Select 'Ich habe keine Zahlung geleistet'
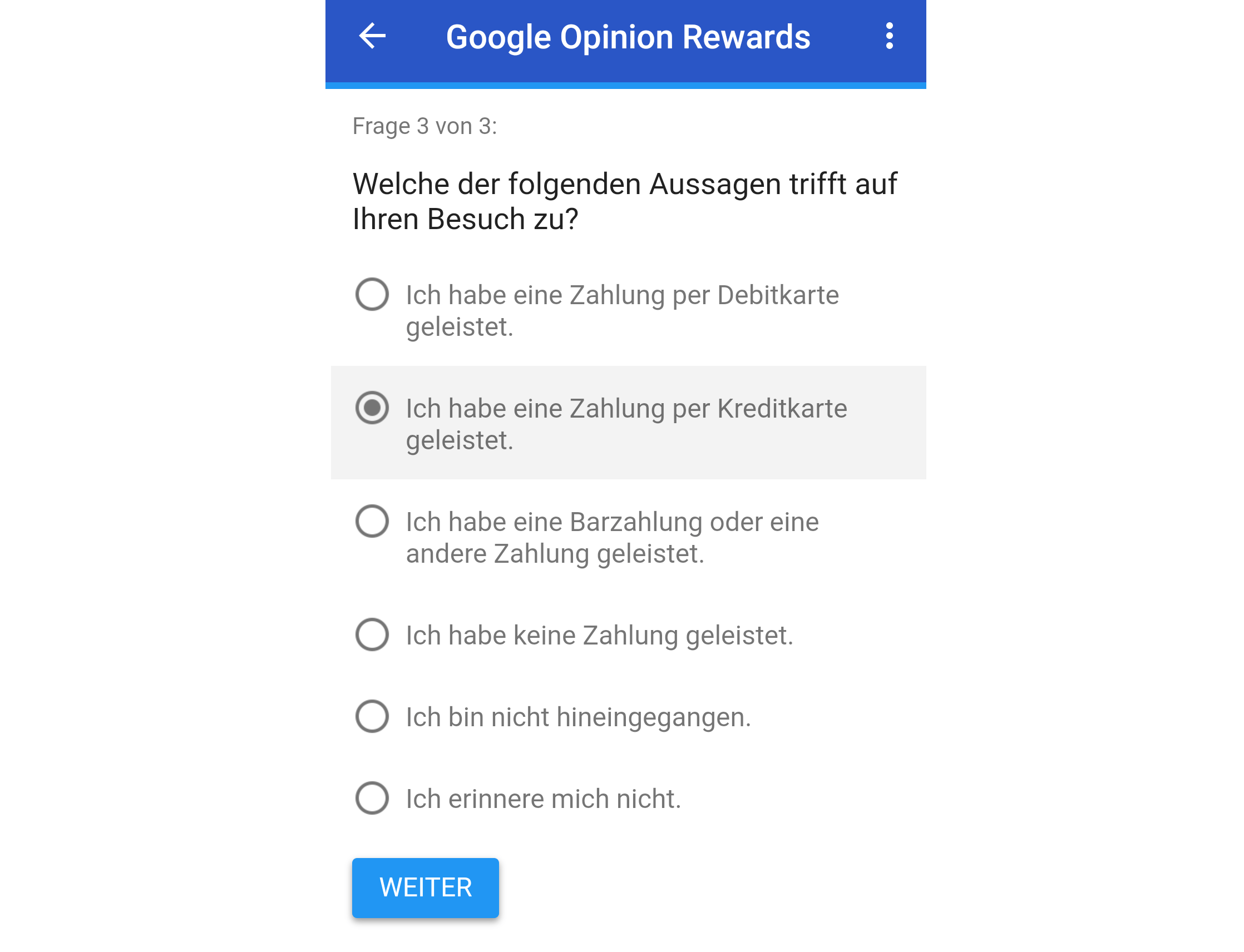Image resolution: width=1244 pixels, height=952 pixels. click(372, 634)
